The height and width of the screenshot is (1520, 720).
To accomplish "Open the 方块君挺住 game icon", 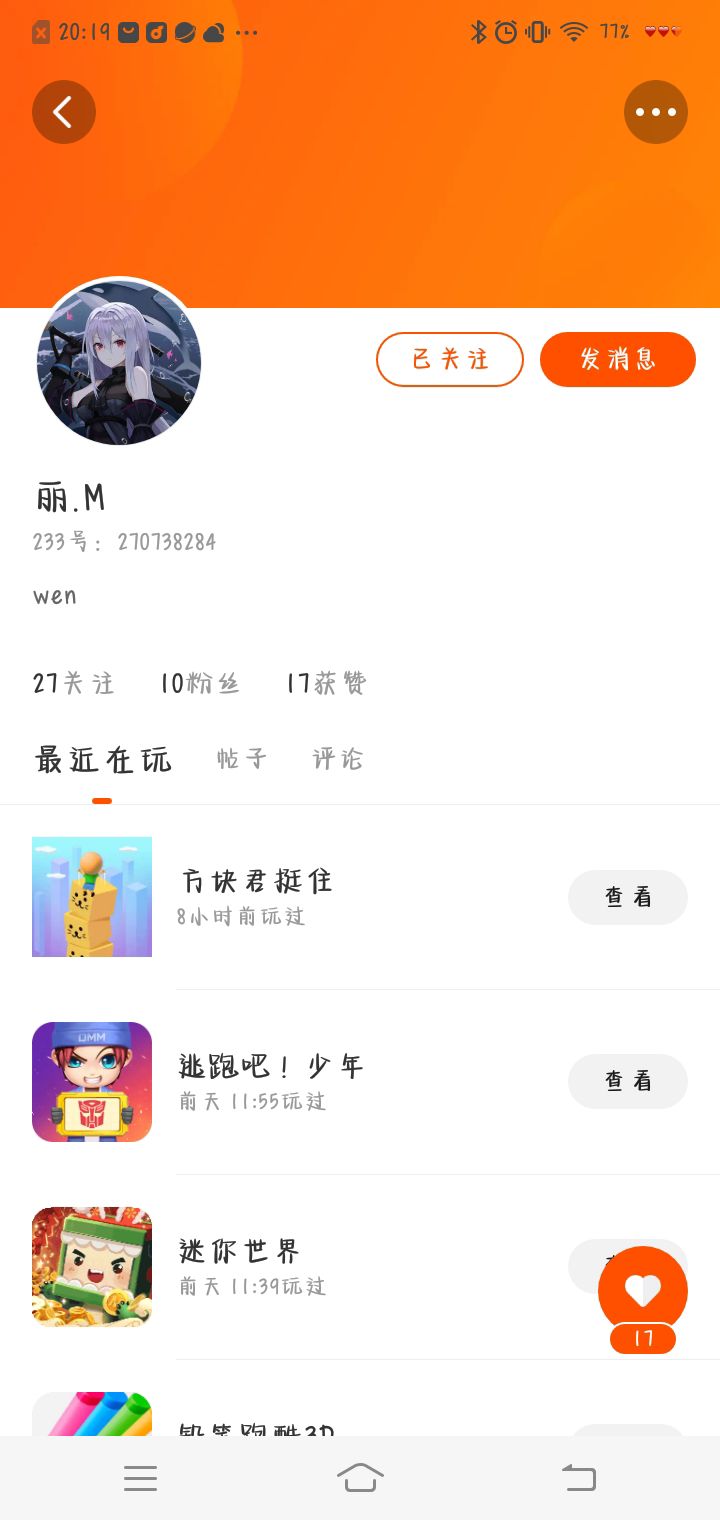I will click(92, 897).
